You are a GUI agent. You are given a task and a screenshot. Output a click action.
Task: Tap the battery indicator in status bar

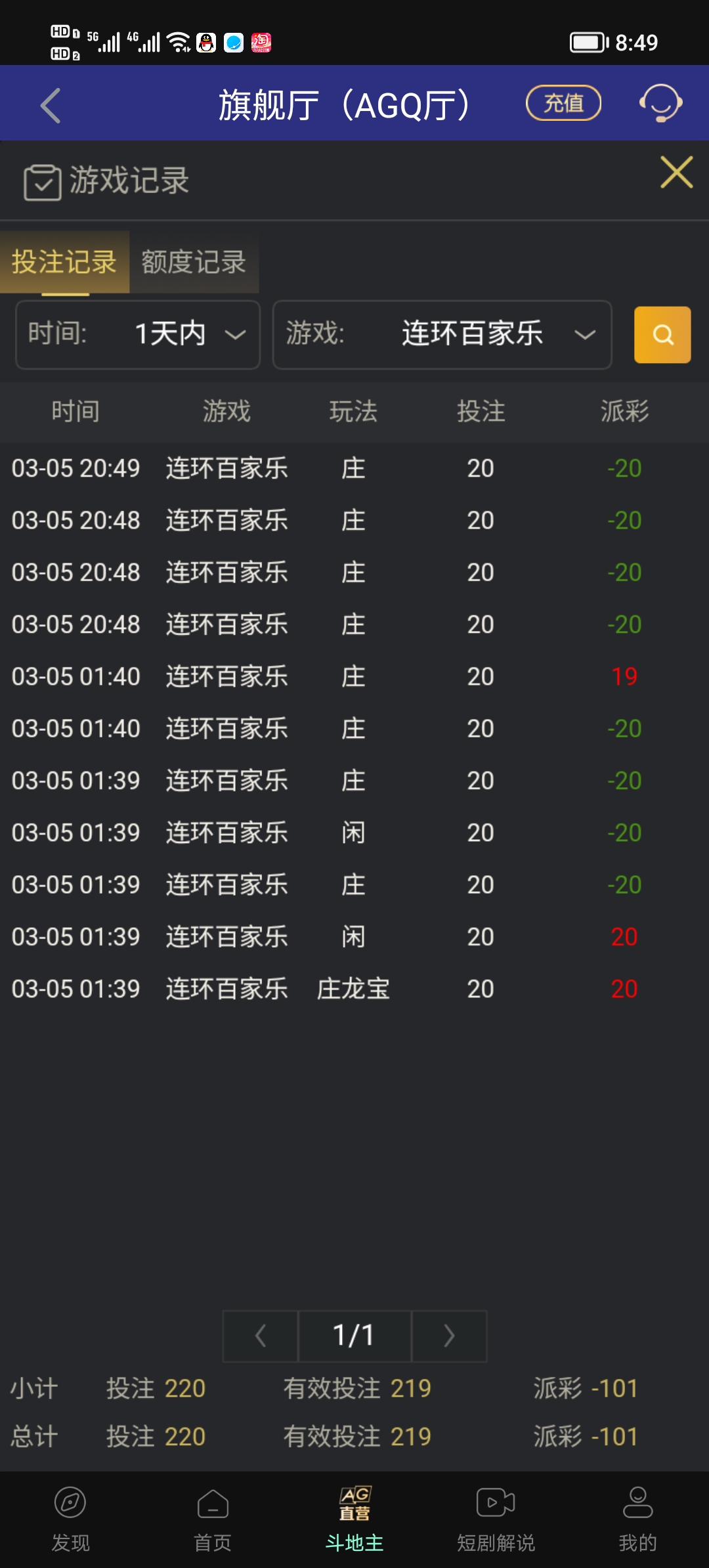[587, 41]
